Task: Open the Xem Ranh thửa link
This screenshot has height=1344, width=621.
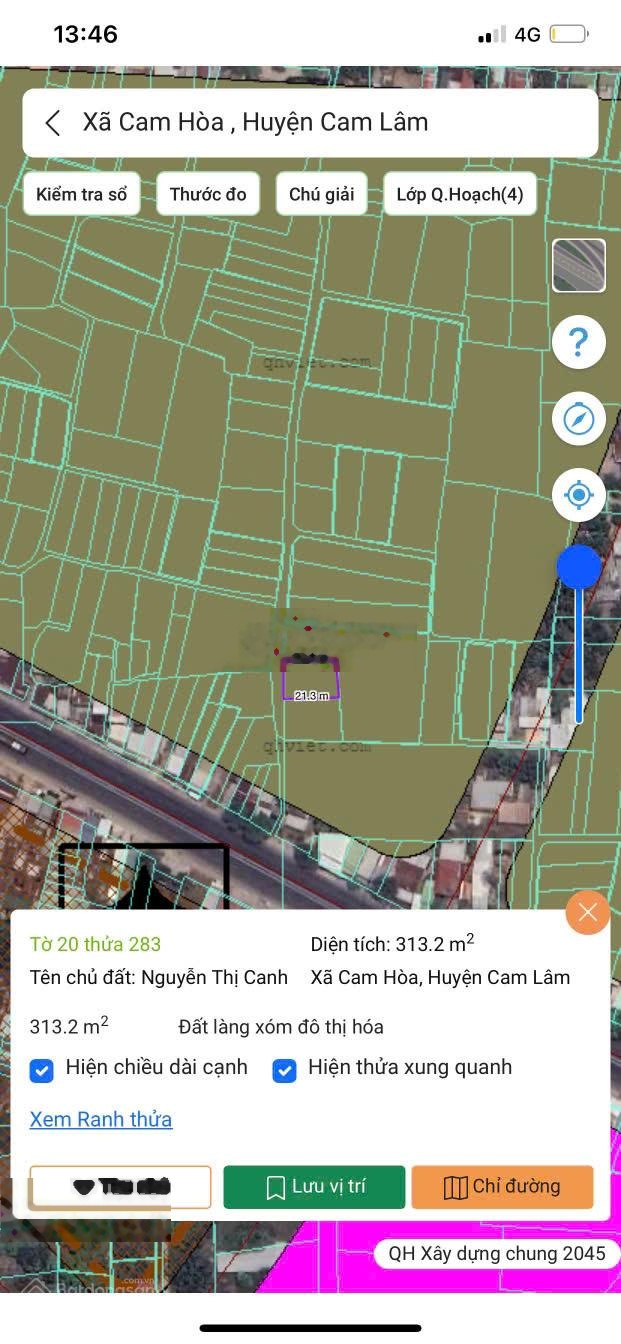Action: point(101,1119)
